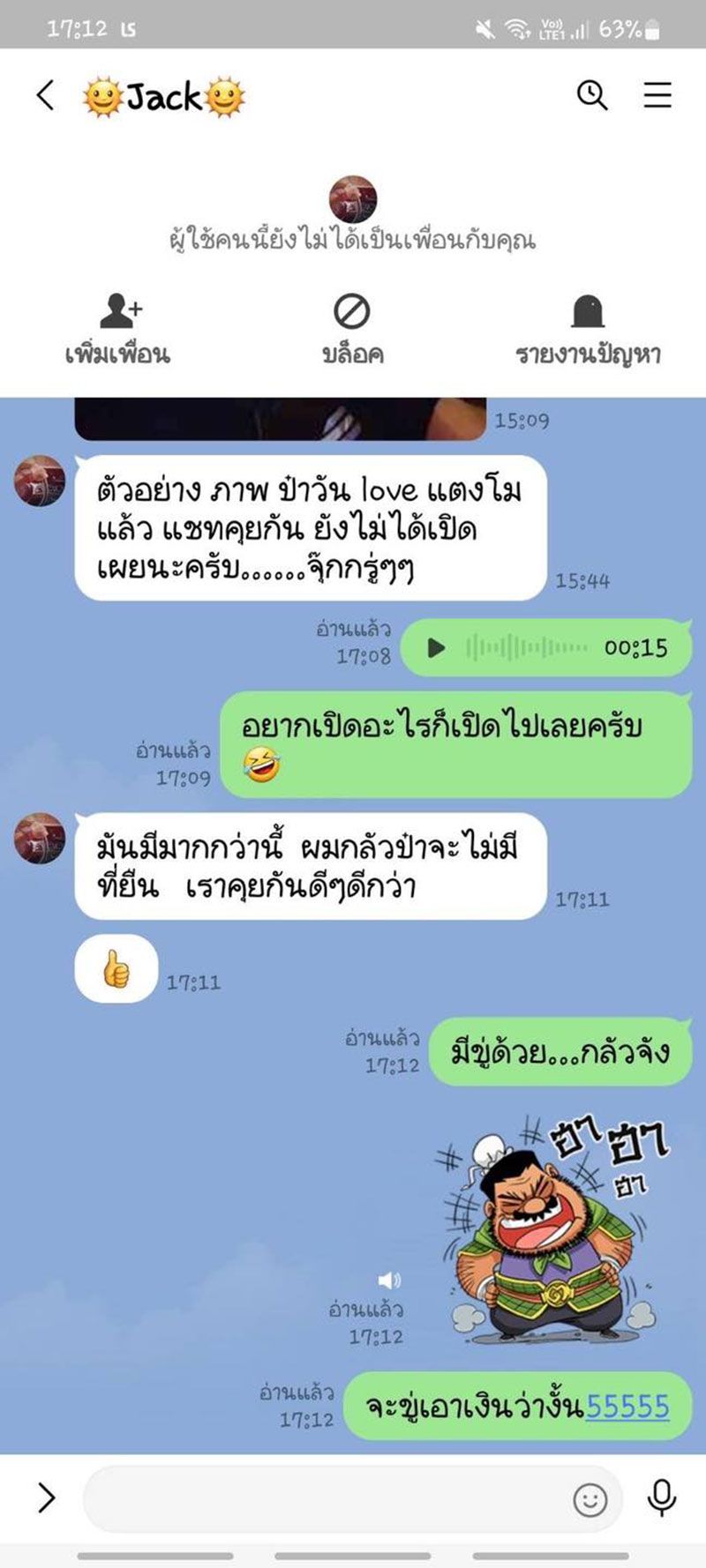This screenshot has width=706, height=1568.
Task: Expand the attachment options arrow
Action: pos(46,1497)
